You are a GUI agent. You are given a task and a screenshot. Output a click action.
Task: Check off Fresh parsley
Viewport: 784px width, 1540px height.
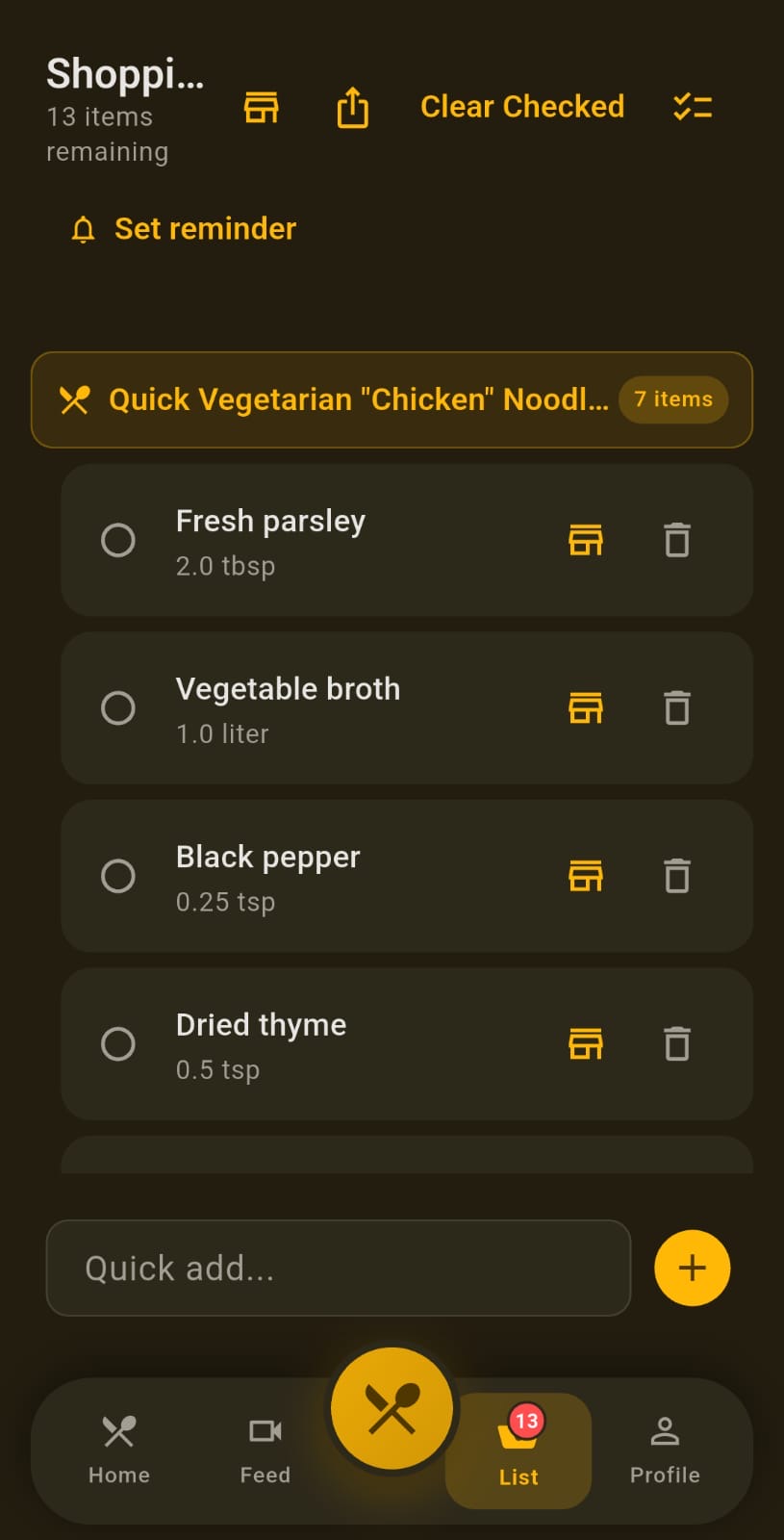point(118,540)
